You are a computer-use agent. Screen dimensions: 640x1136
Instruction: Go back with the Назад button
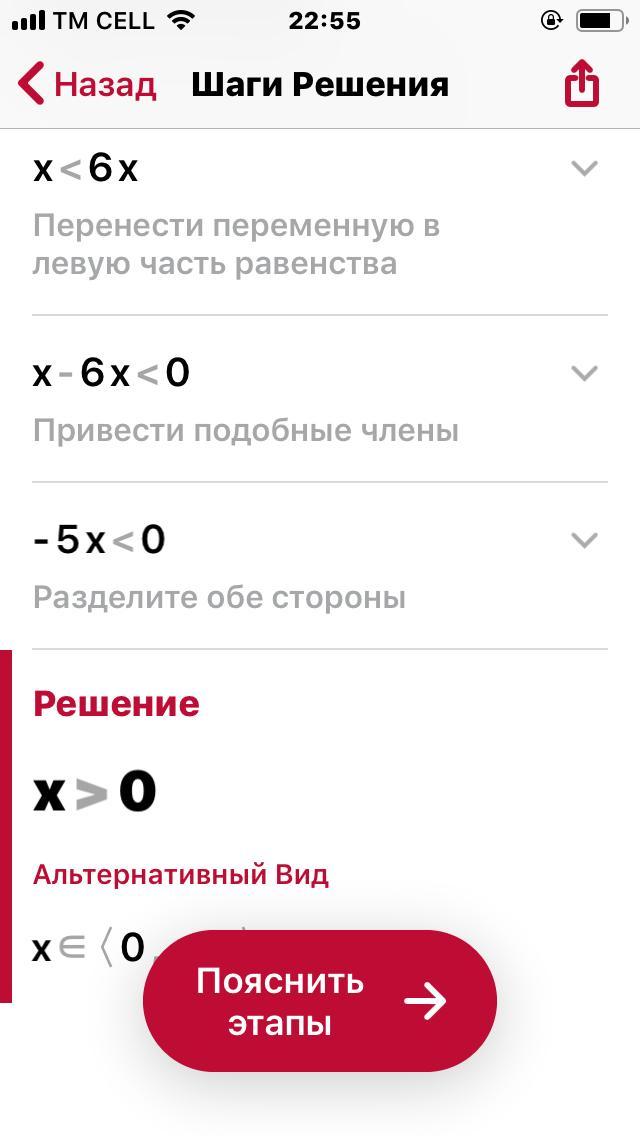(x=88, y=85)
